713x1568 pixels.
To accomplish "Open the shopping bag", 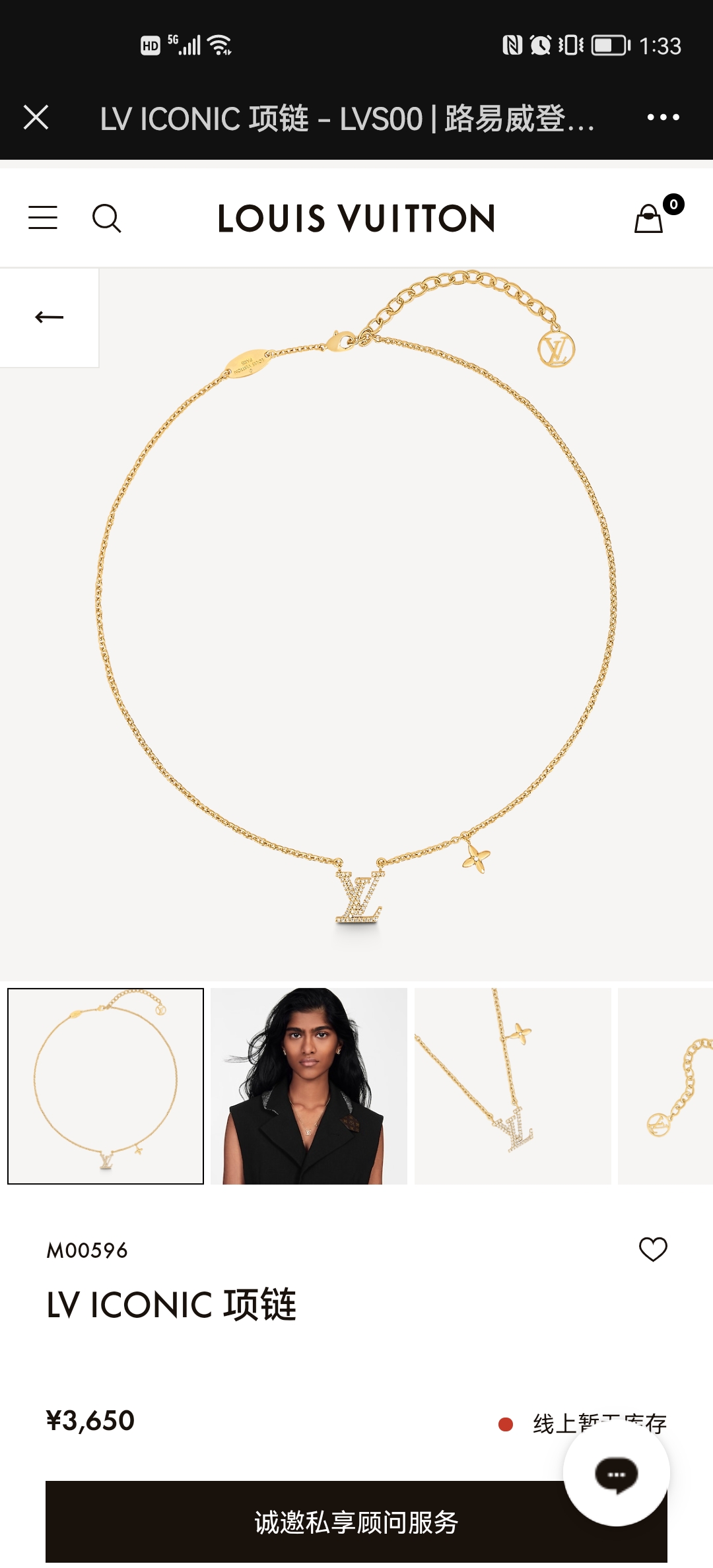I will (x=649, y=218).
